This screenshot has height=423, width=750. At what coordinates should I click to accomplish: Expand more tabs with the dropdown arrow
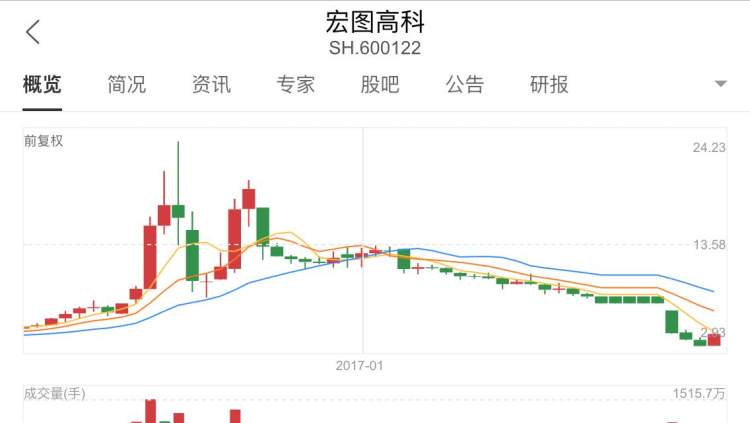coord(720,84)
